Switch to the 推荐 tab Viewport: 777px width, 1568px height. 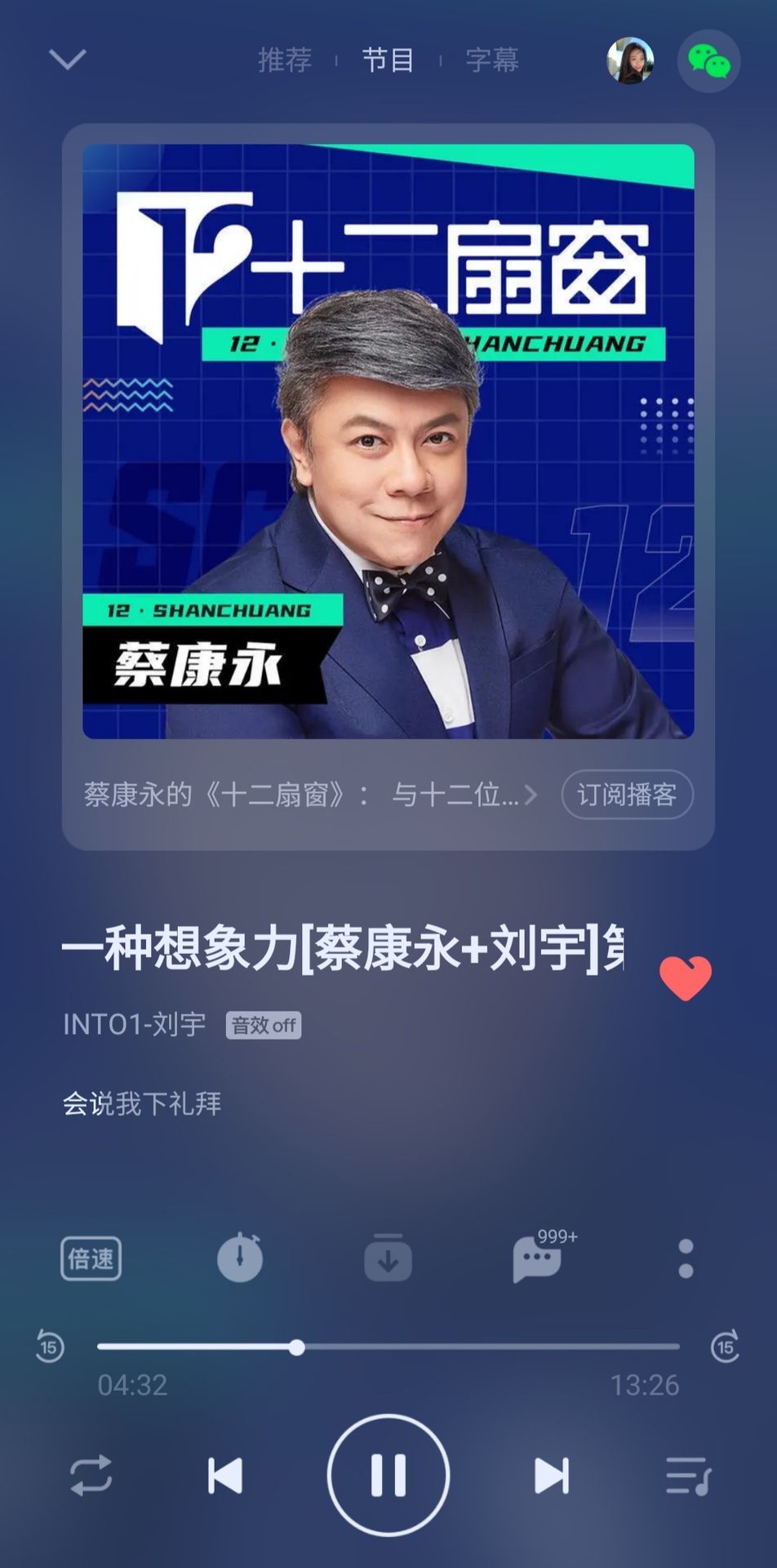tap(285, 60)
